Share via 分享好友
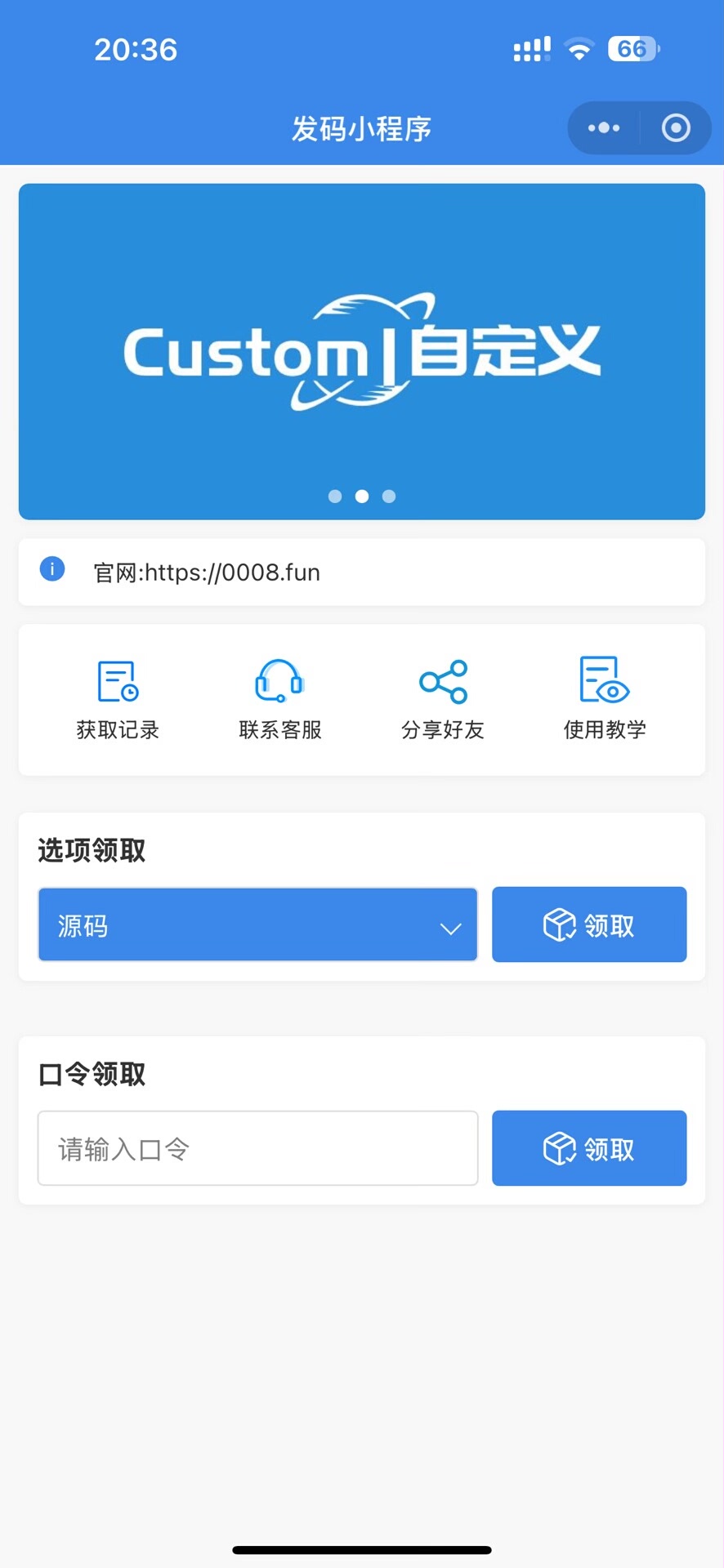The height and width of the screenshot is (1568, 724). pyautogui.click(x=443, y=699)
